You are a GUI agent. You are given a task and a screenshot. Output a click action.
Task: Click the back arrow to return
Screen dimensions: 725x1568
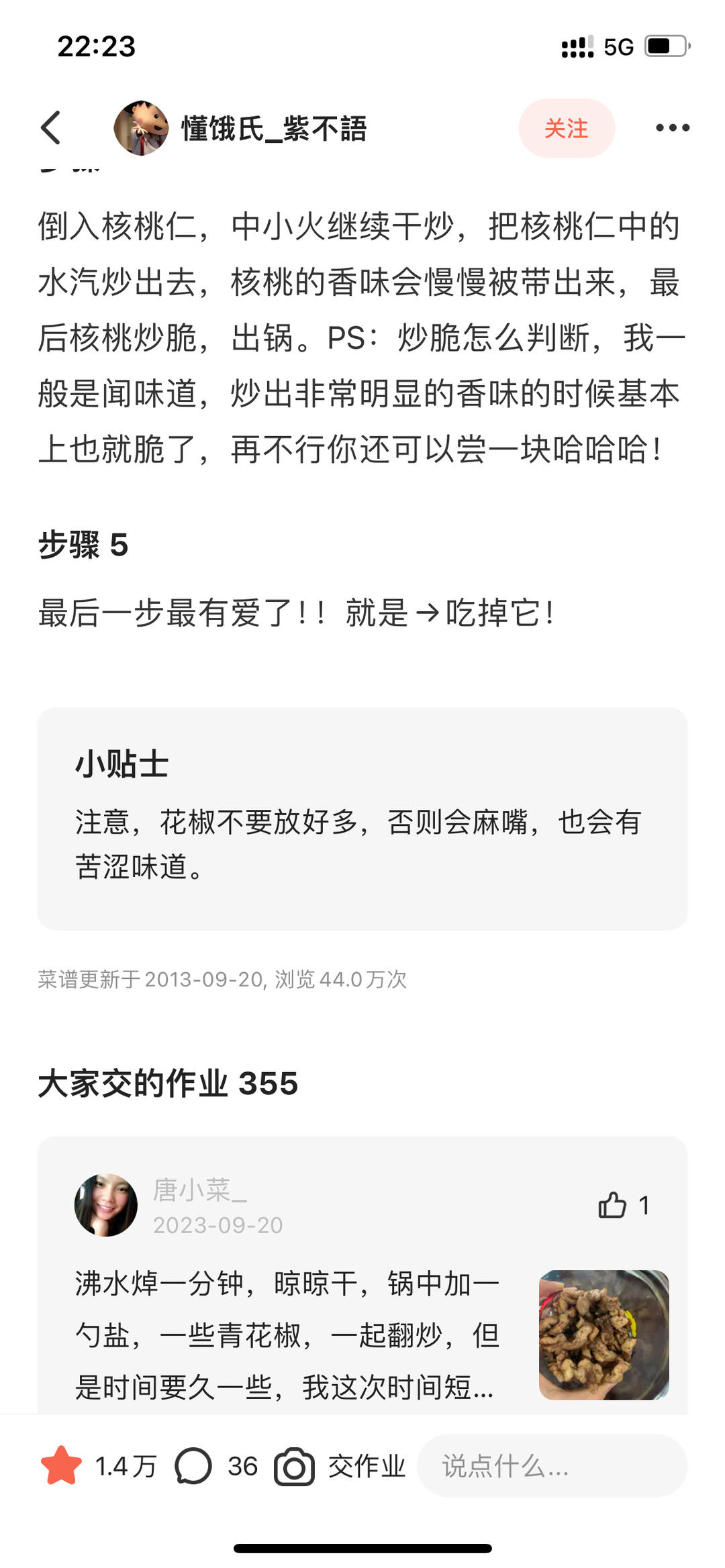pos(50,129)
